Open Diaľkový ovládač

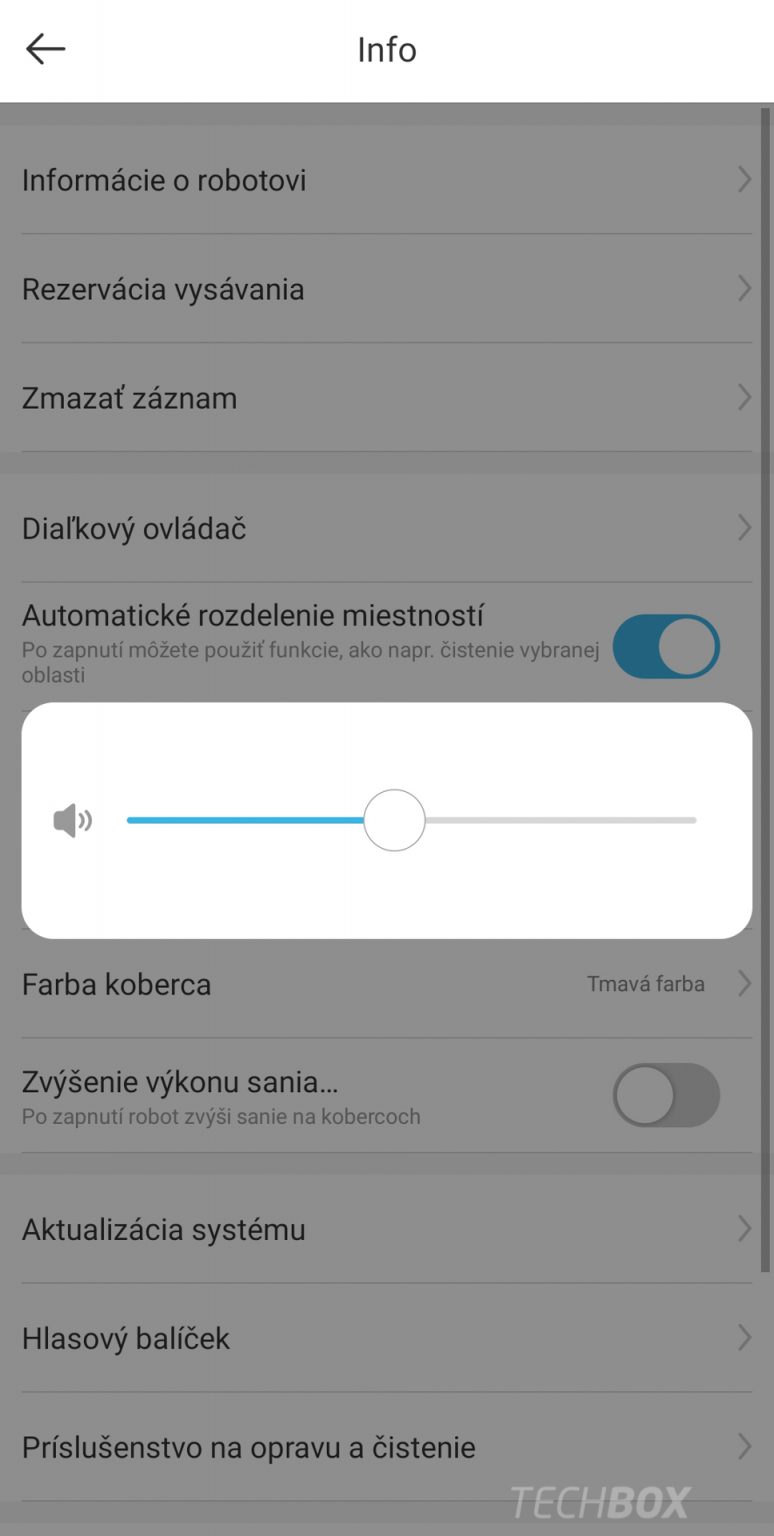coord(387,528)
